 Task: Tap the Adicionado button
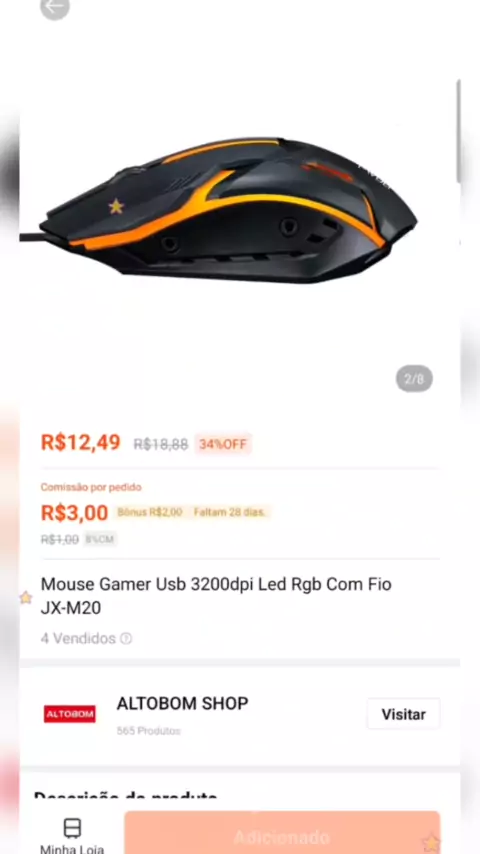pos(282,833)
